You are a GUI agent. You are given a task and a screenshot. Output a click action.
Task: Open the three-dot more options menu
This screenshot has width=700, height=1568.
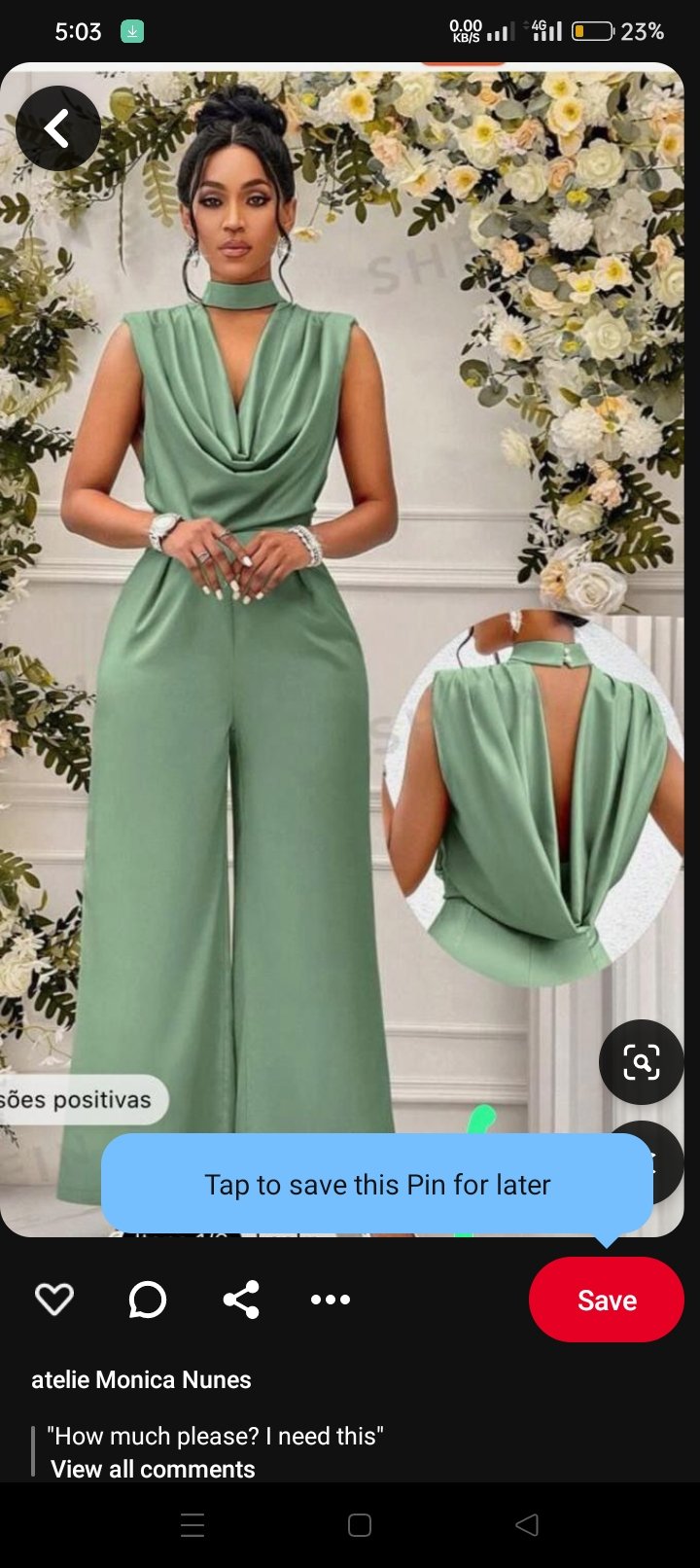tap(331, 1300)
